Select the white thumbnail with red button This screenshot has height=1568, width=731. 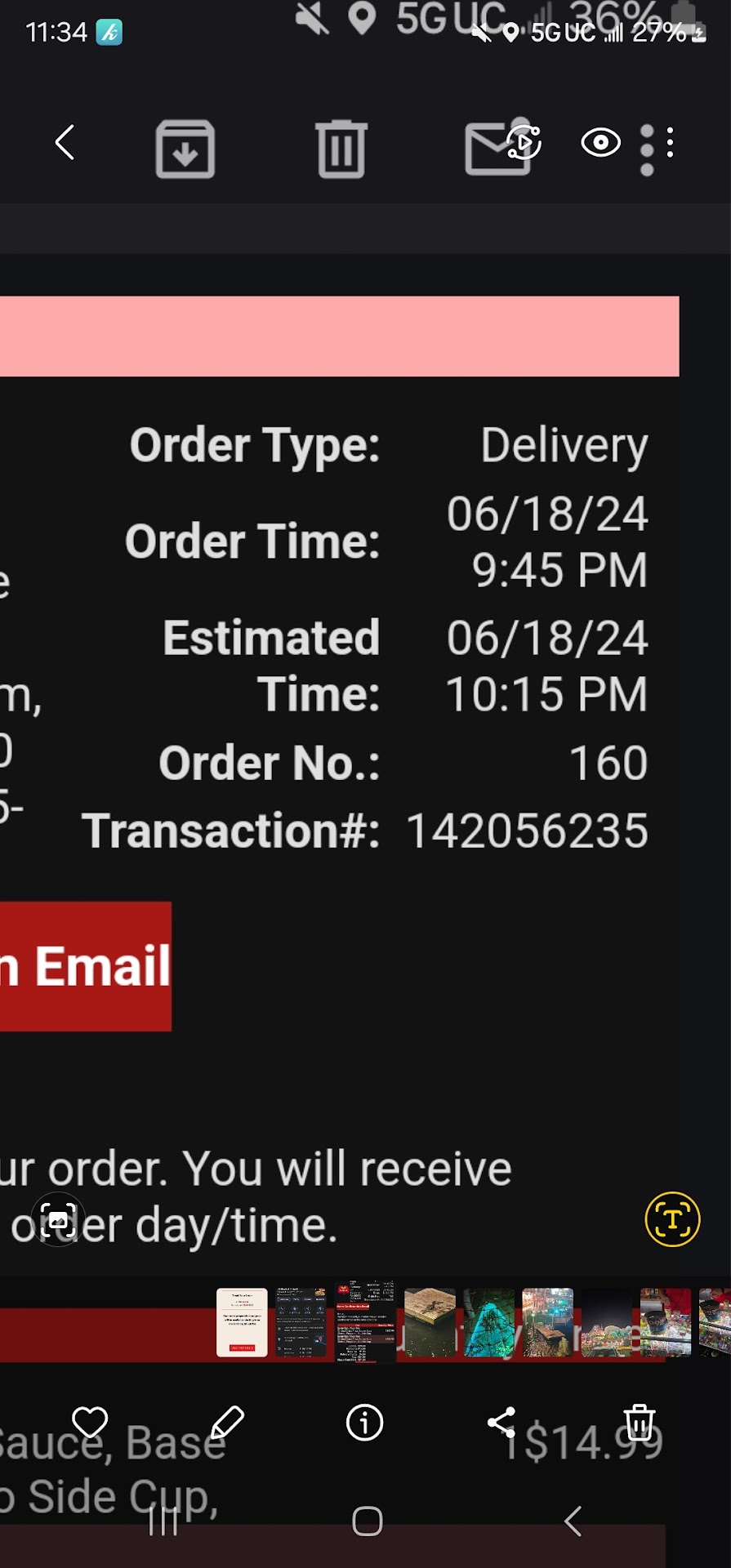click(242, 1322)
